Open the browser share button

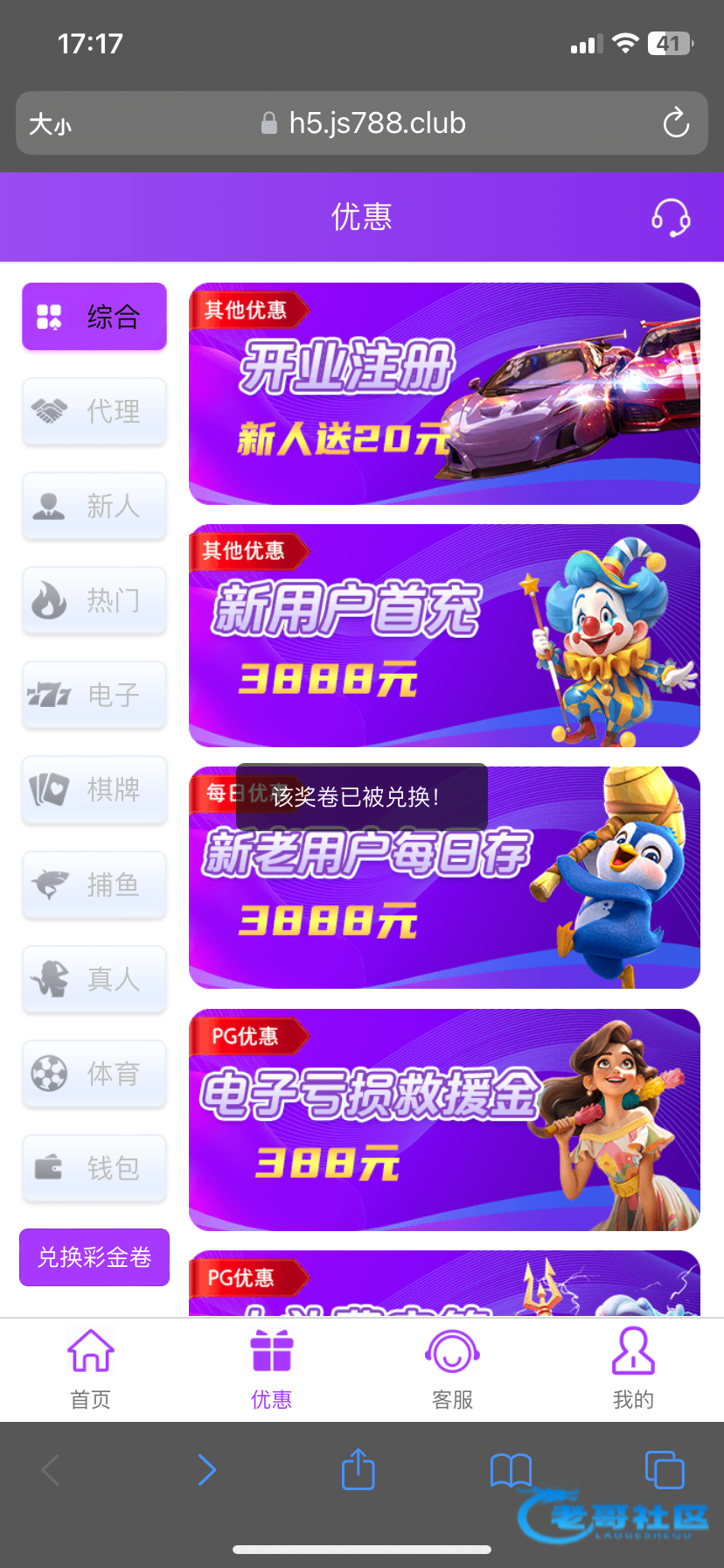pos(358,1470)
